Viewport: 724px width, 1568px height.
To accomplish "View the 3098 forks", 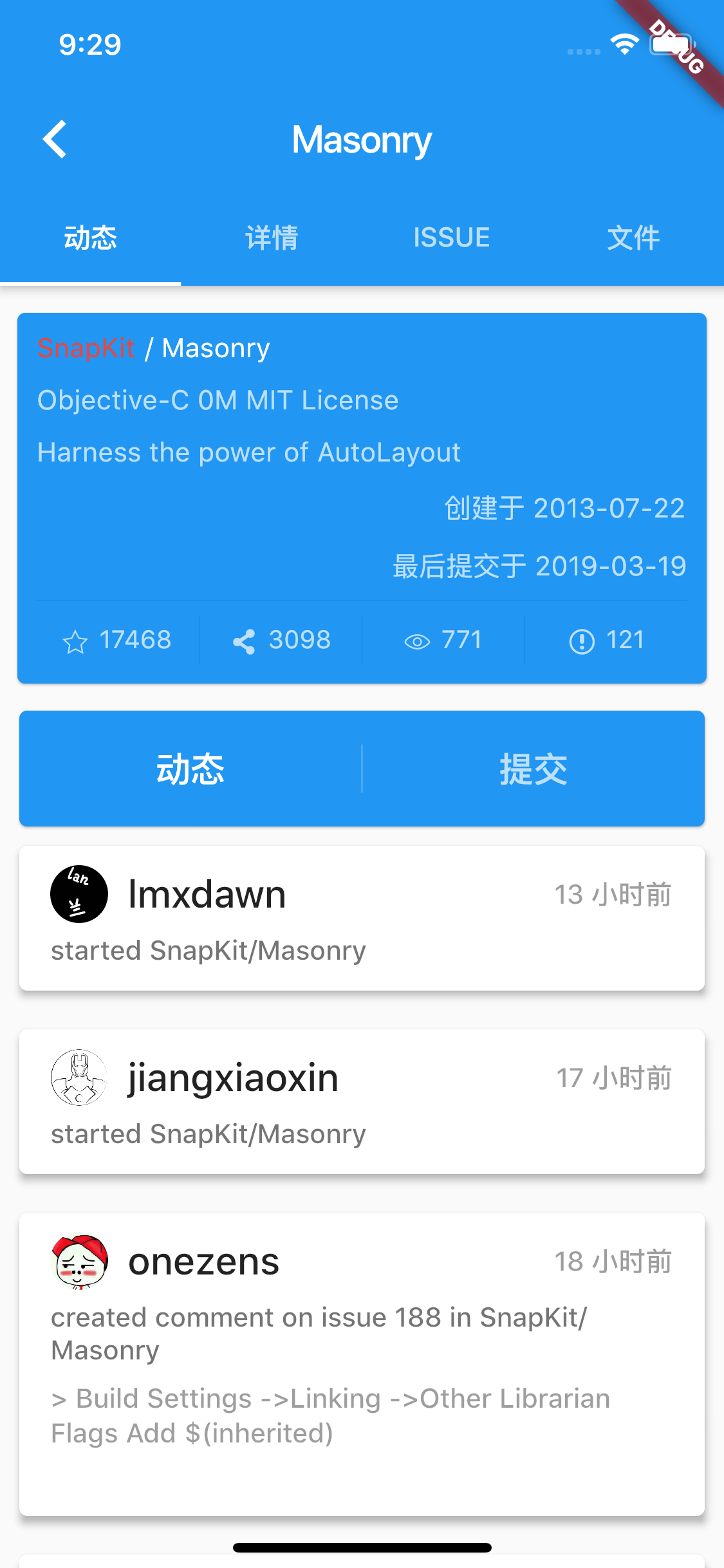I will [x=281, y=640].
